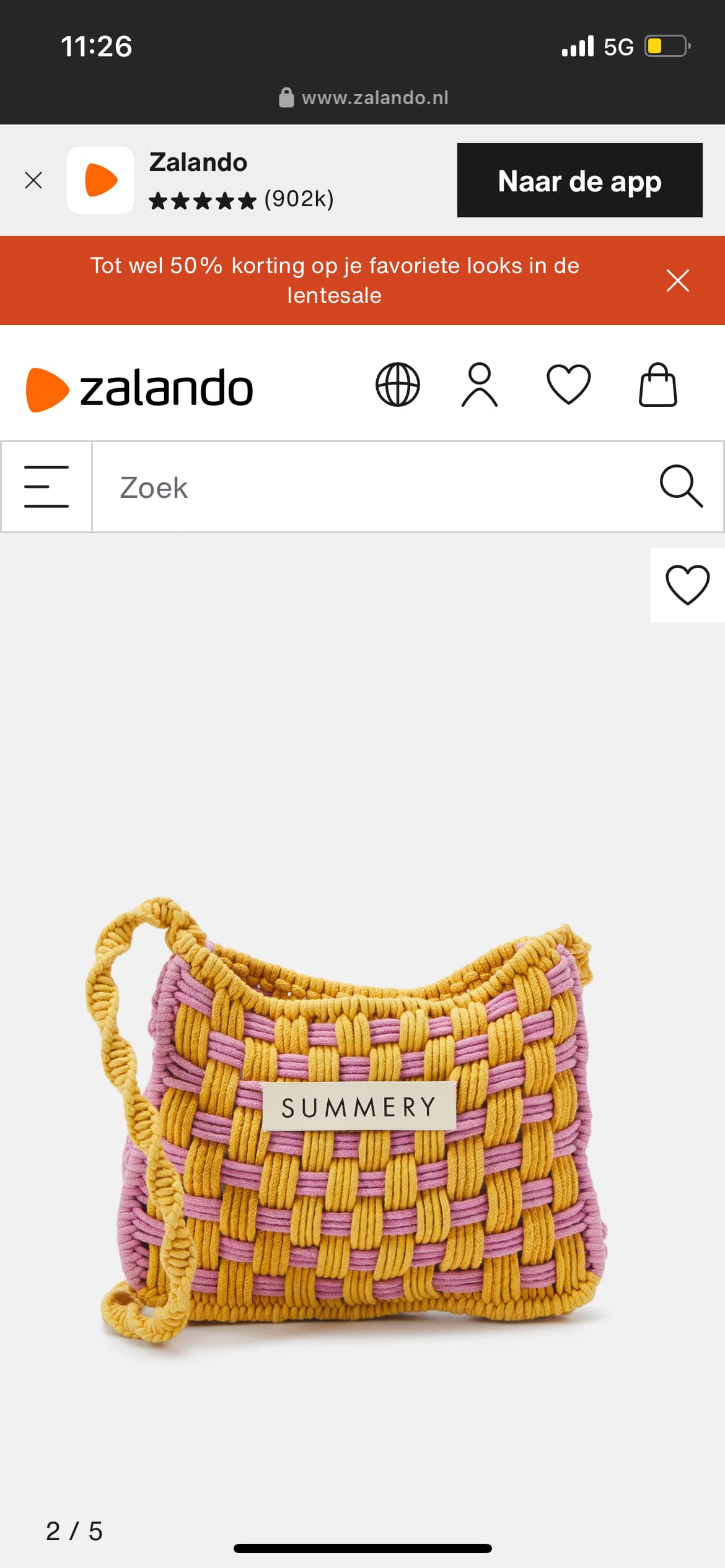This screenshot has width=725, height=1568.
Task: Open the Zalando logo homepage link
Action: click(x=139, y=389)
